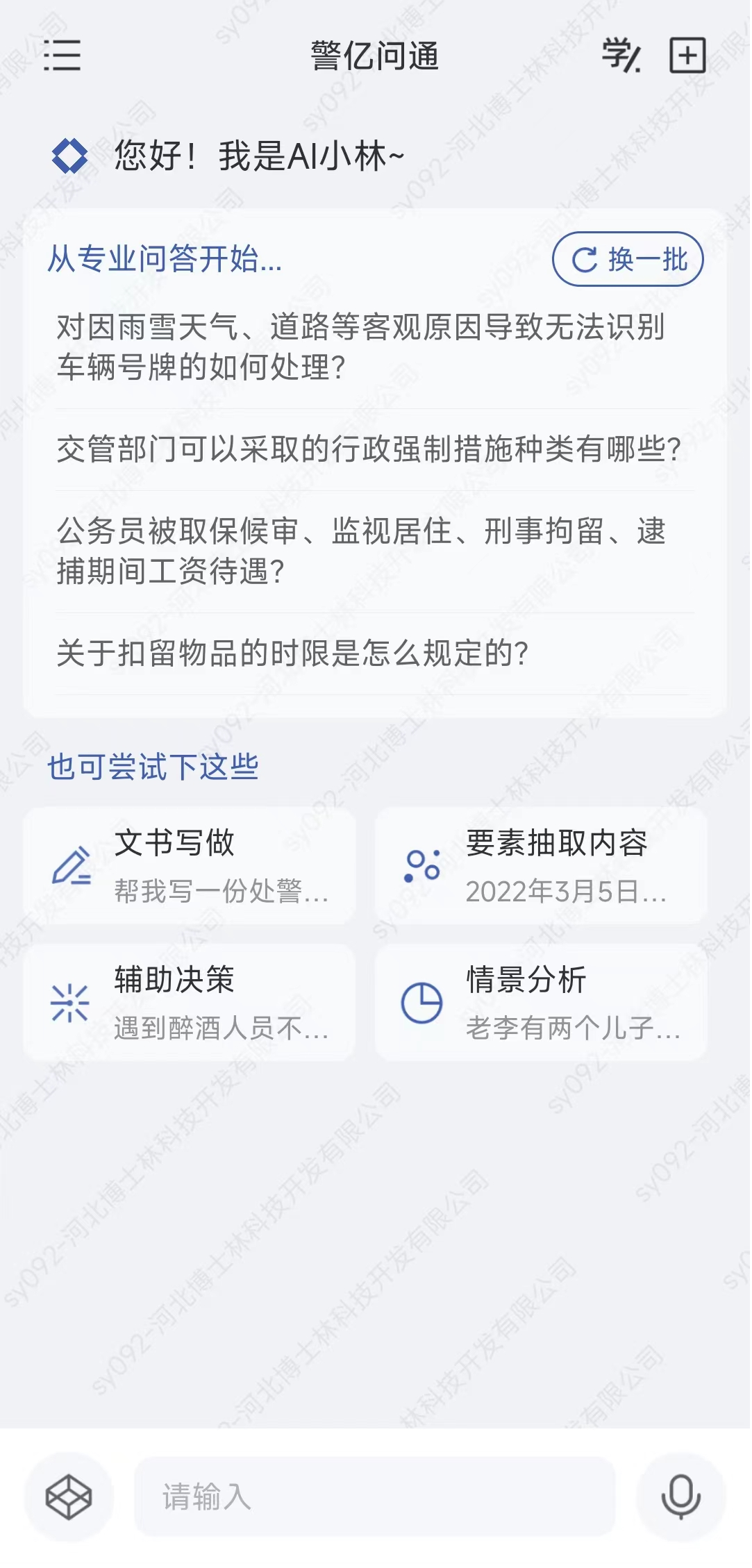Open the 情景分析 card
The width and height of the screenshot is (752, 1568).
tap(541, 1002)
